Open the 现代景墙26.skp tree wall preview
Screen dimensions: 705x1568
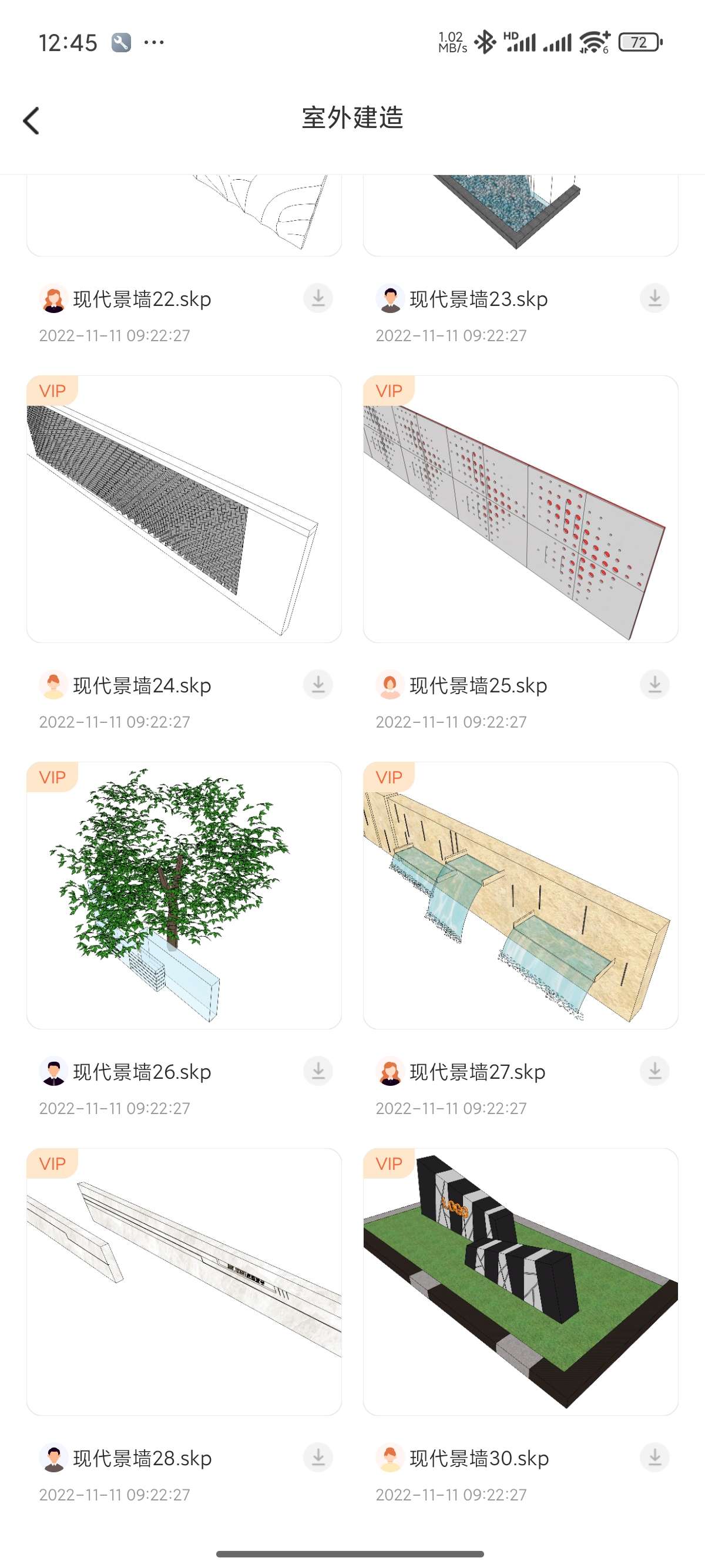[184, 895]
